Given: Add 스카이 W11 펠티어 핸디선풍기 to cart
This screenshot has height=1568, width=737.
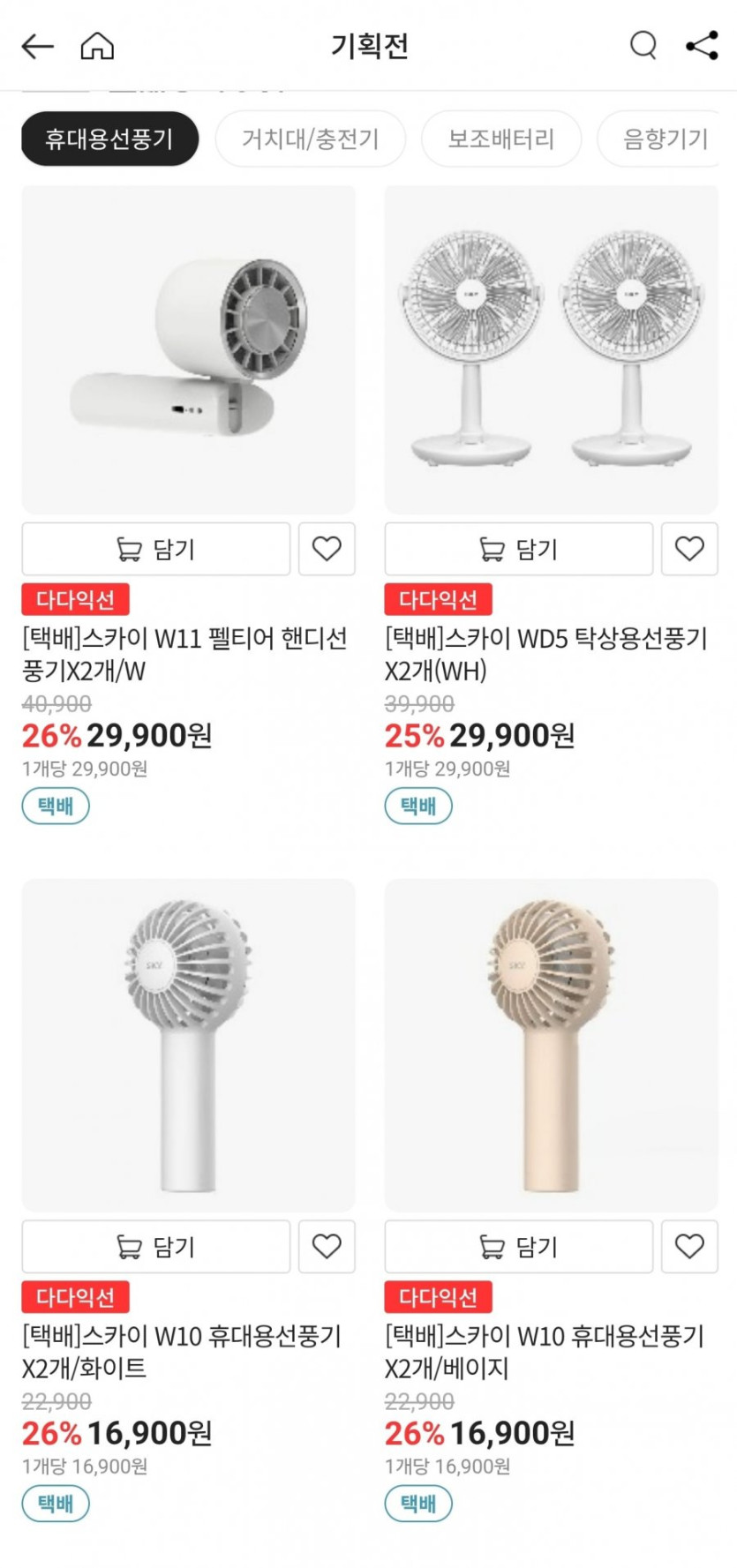Looking at the screenshot, I should (155, 549).
